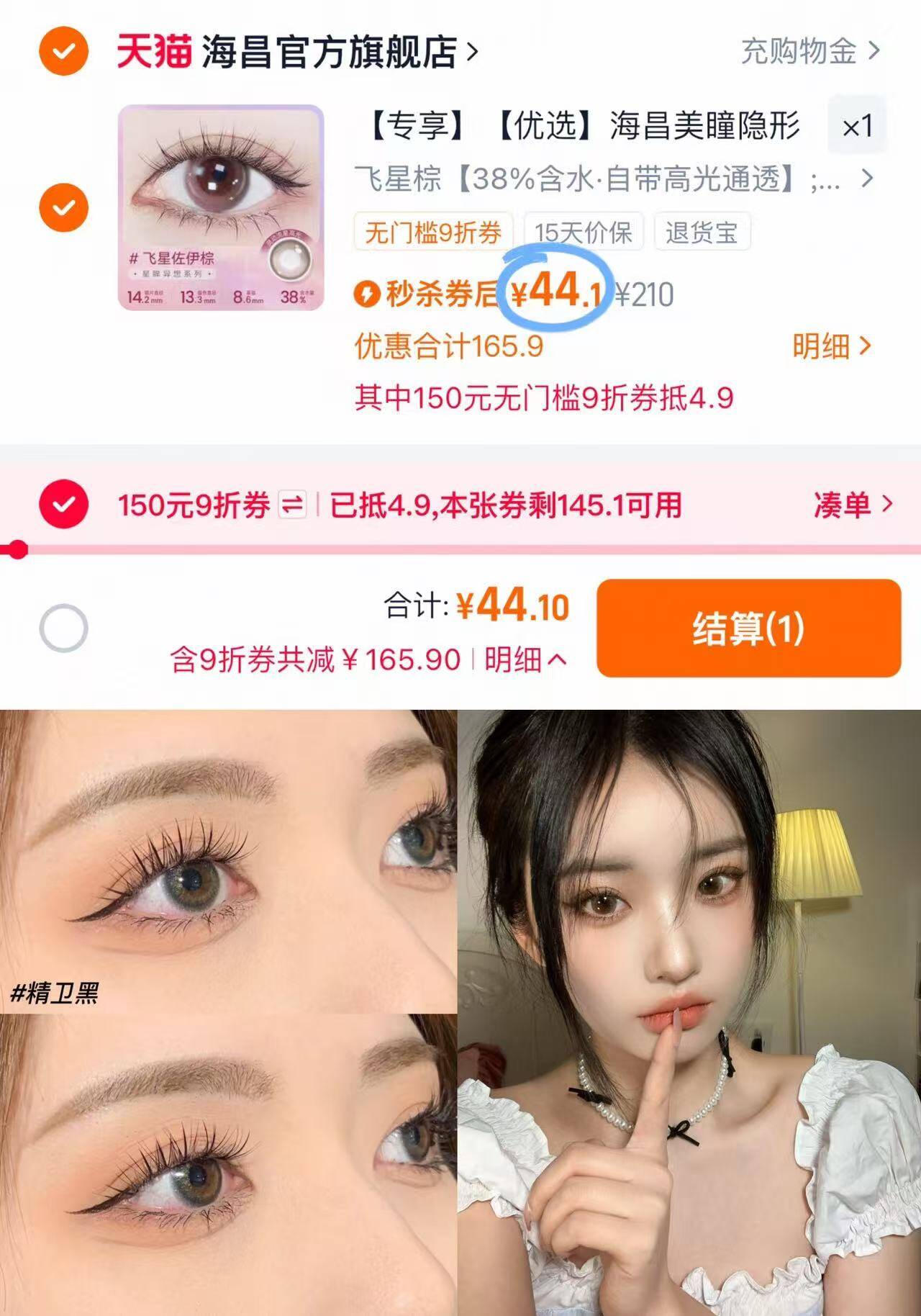Click the 15天价保 guarantee badge
921x1316 pixels.
click(584, 232)
